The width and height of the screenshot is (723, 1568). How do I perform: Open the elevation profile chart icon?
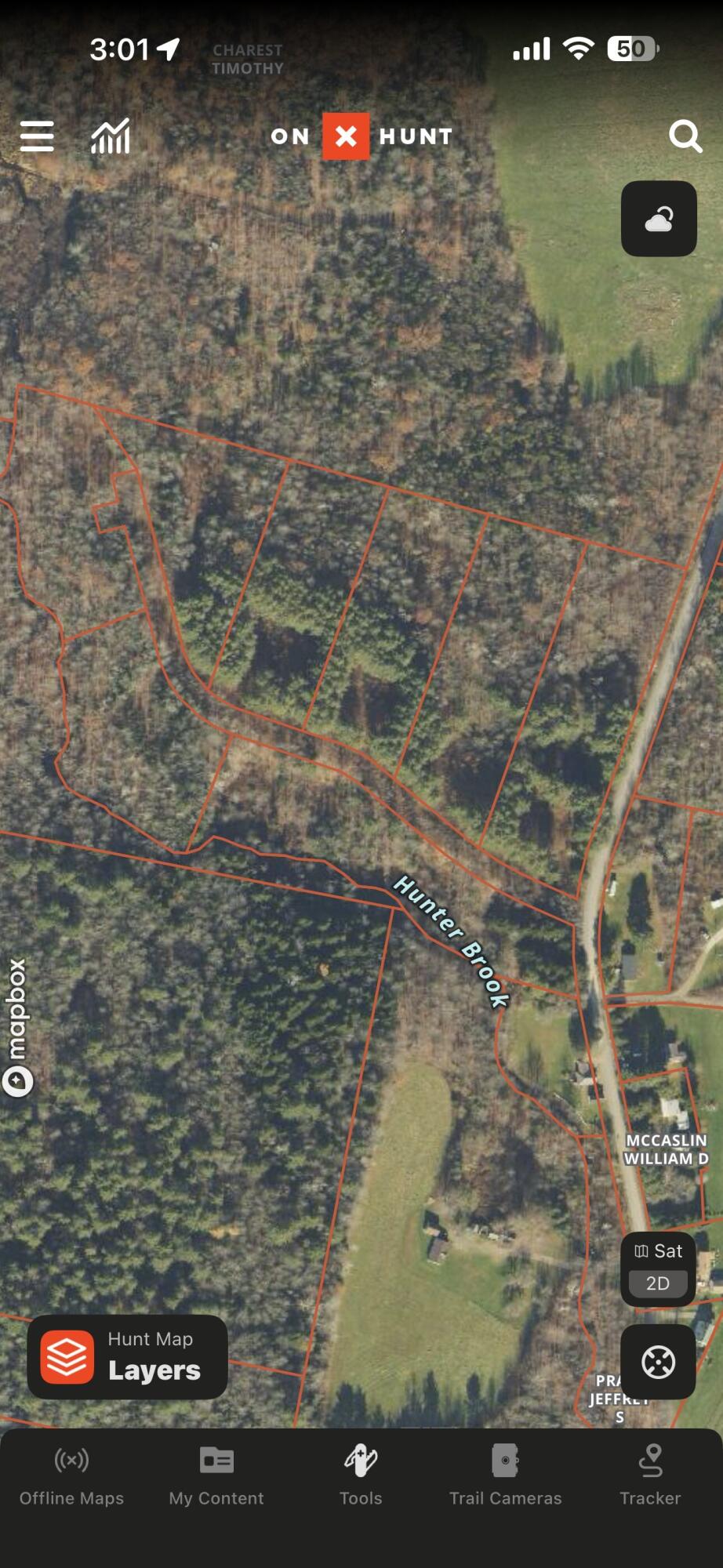click(x=110, y=136)
